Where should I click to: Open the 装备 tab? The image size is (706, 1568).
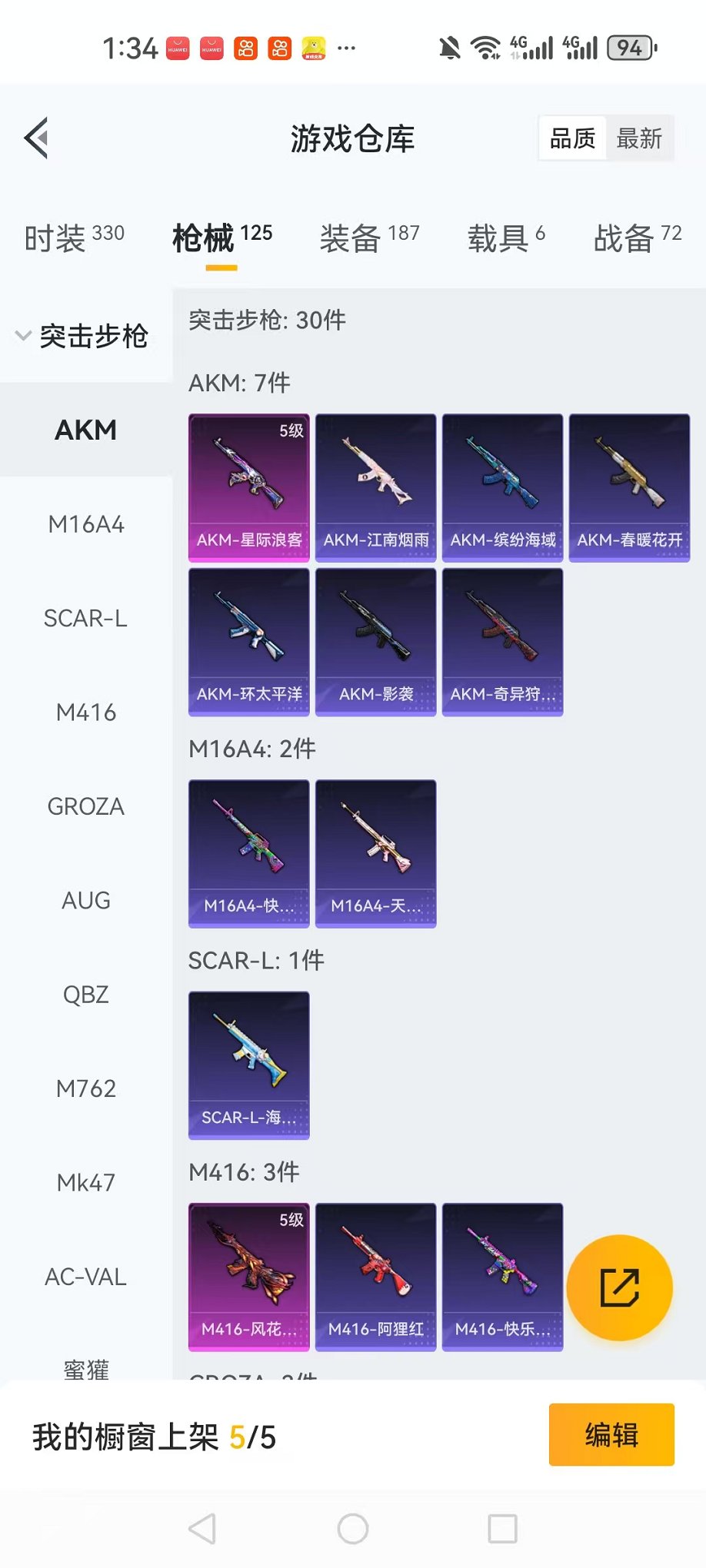pos(369,238)
